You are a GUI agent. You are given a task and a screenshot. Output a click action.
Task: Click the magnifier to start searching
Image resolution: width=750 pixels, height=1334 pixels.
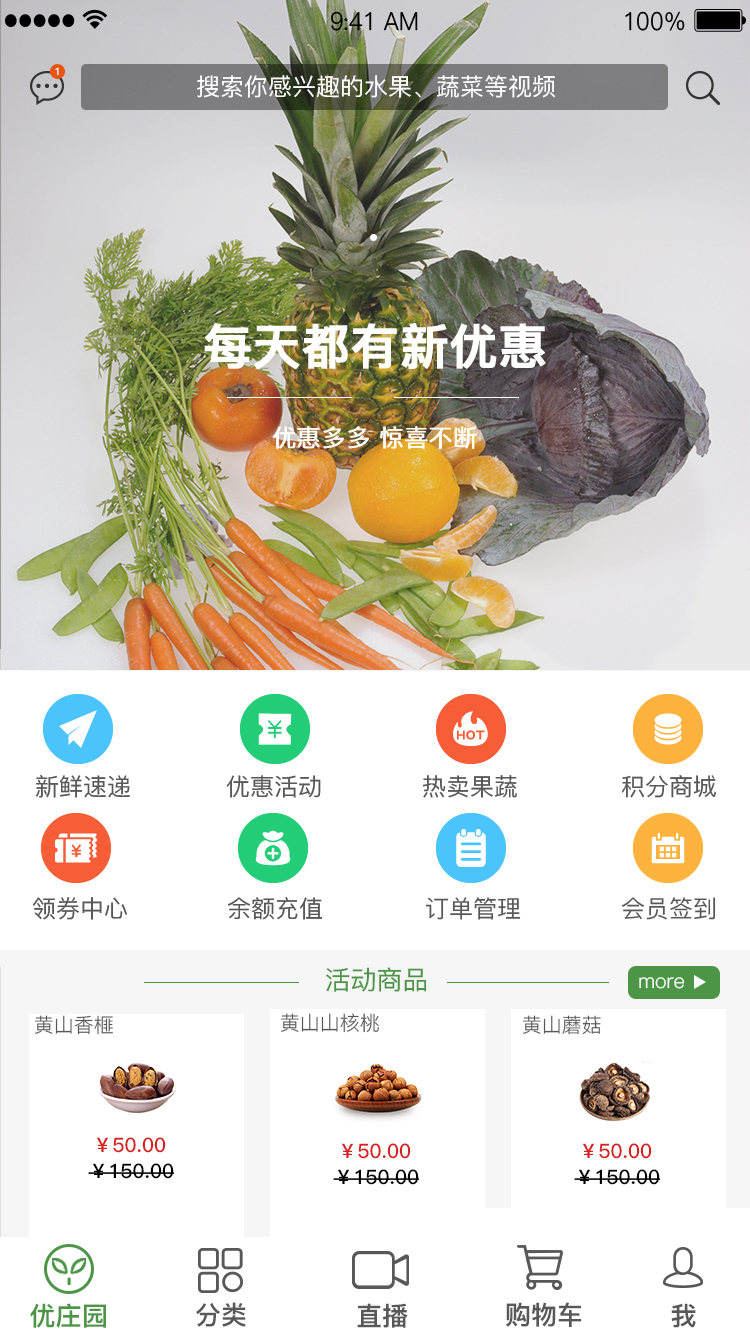coord(703,88)
